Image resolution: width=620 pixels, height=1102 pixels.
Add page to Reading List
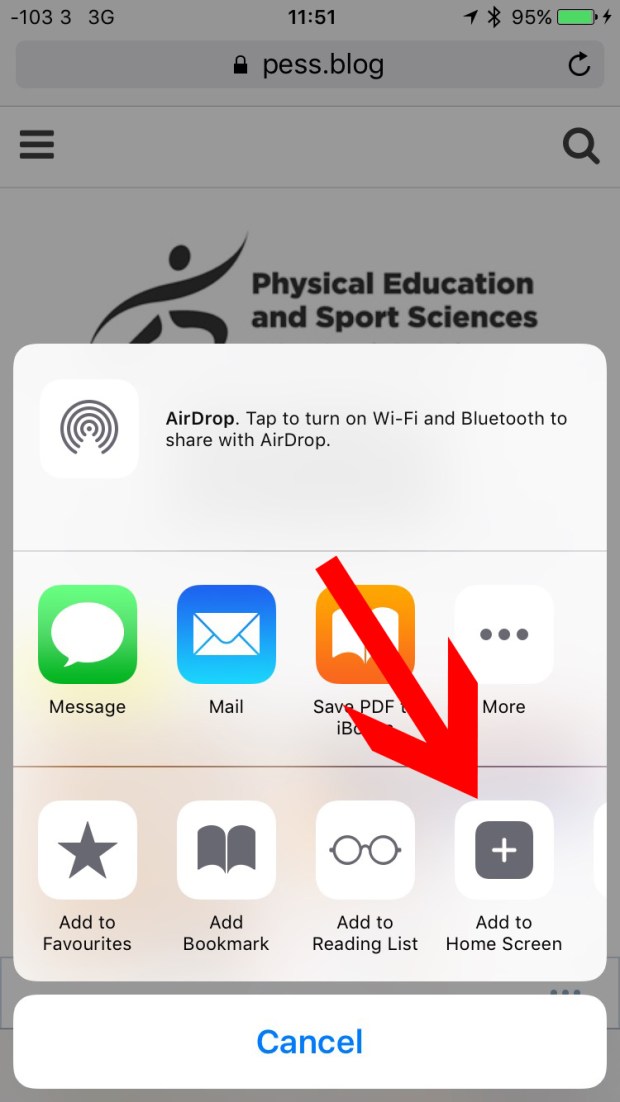click(365, 850)
